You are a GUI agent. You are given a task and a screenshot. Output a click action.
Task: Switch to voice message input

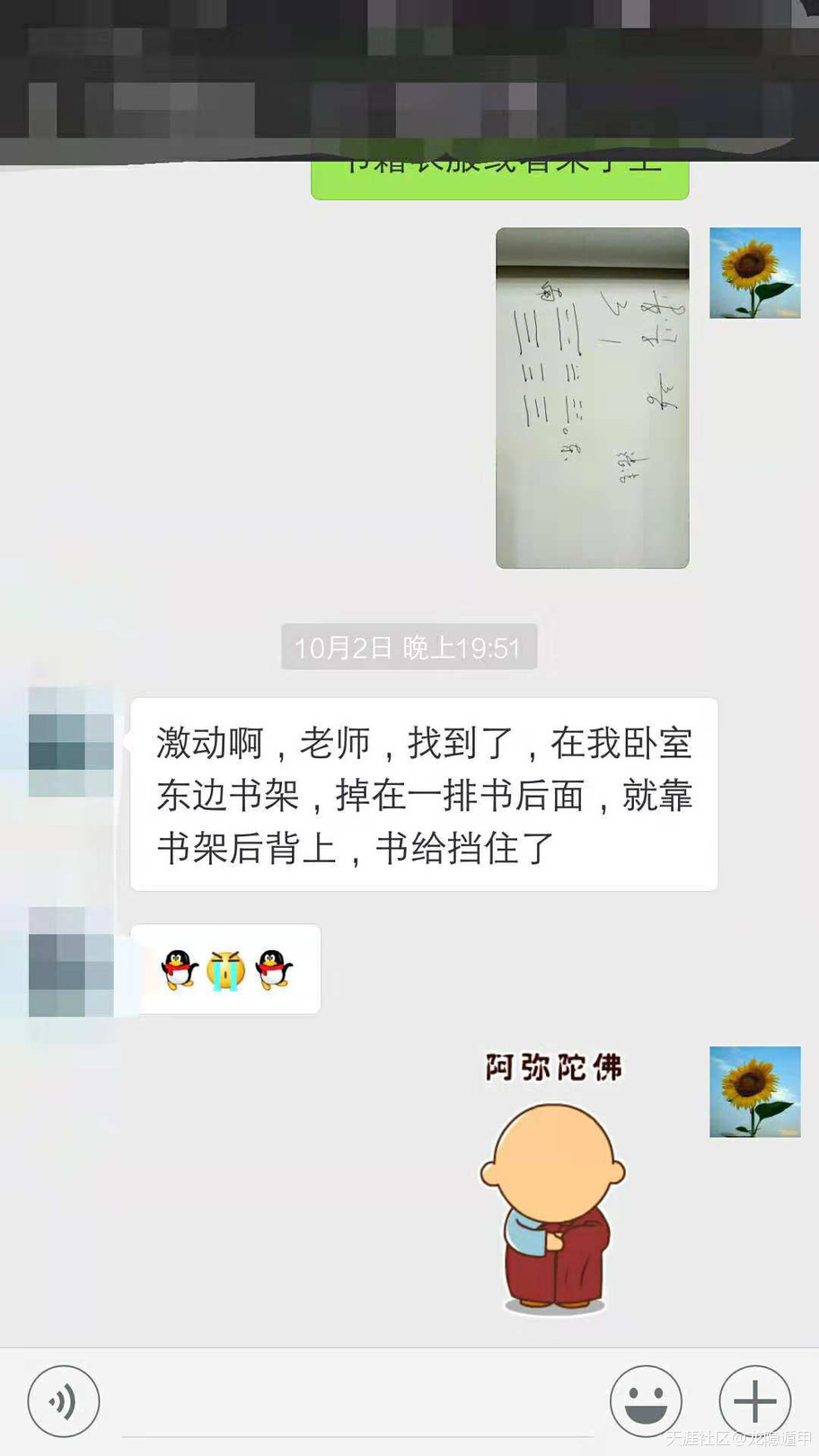pyautogui.click(x=63, y=1400)
